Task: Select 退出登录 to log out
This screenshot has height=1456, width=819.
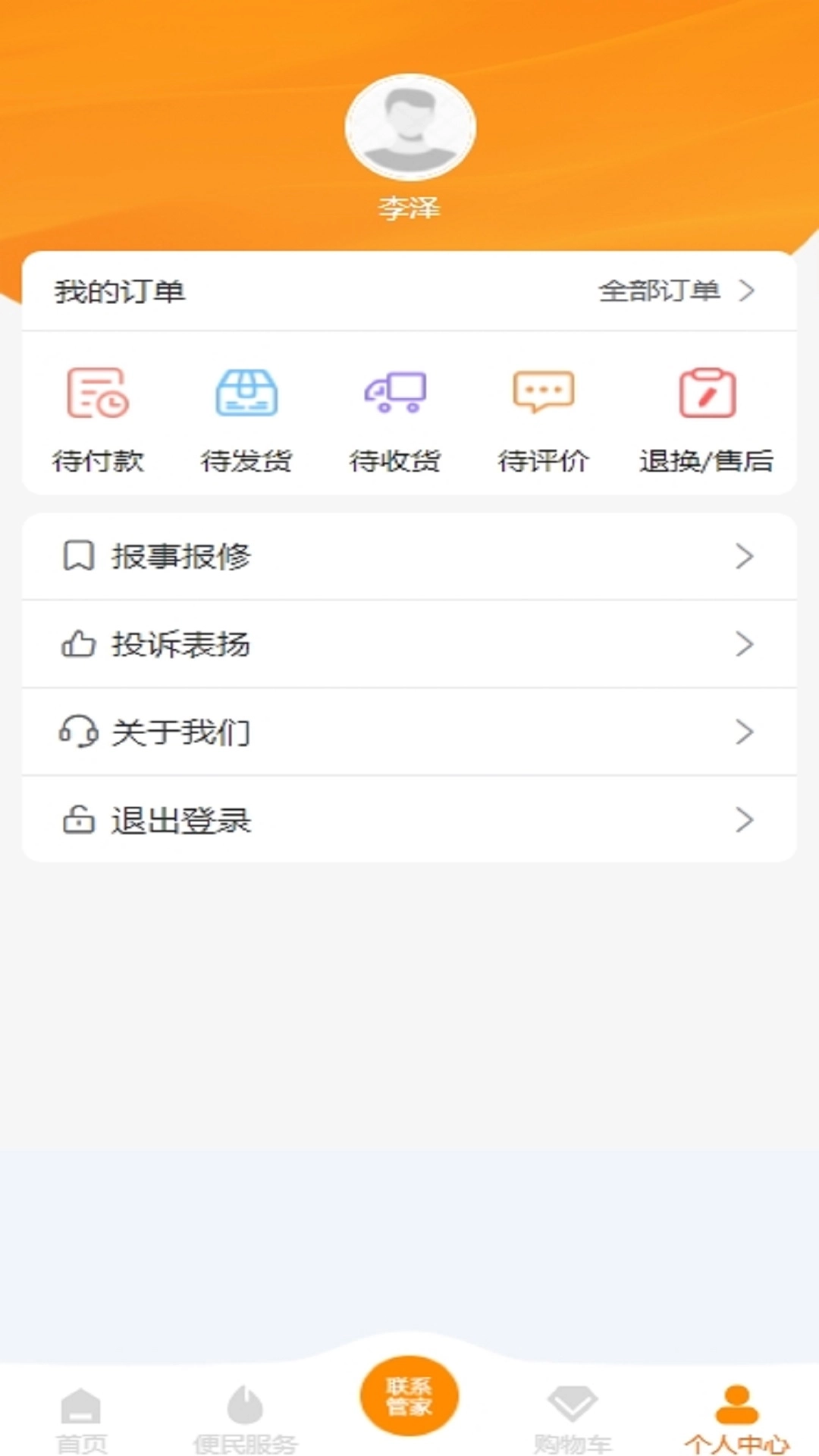Action: [x=409, y=821]
